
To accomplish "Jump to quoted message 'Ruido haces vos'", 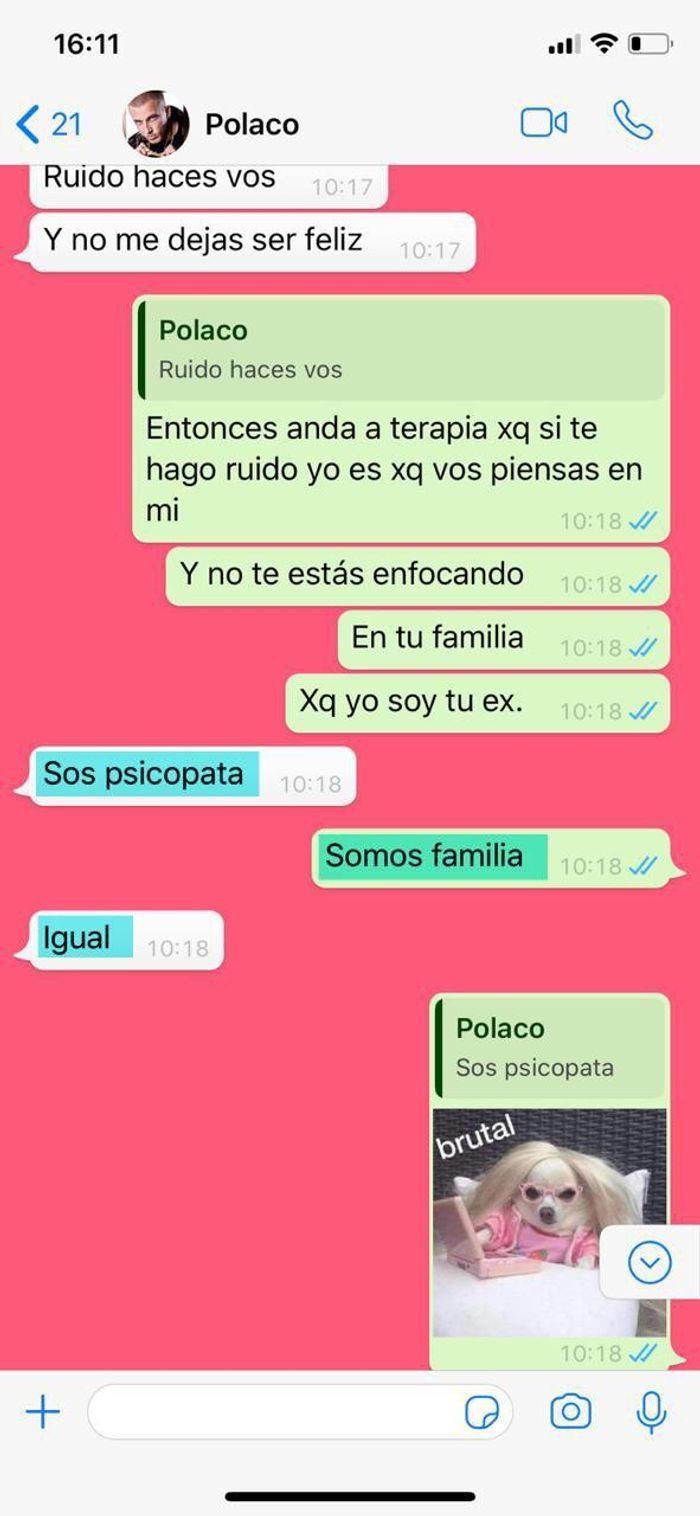I will [x=400, y=350].
